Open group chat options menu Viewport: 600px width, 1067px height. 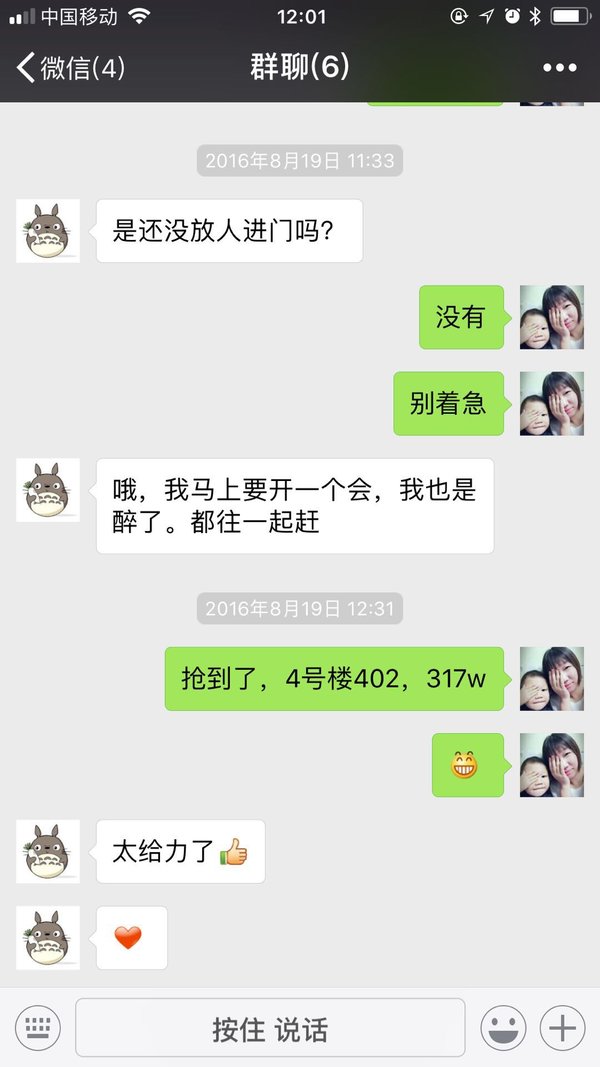point(560,68)
